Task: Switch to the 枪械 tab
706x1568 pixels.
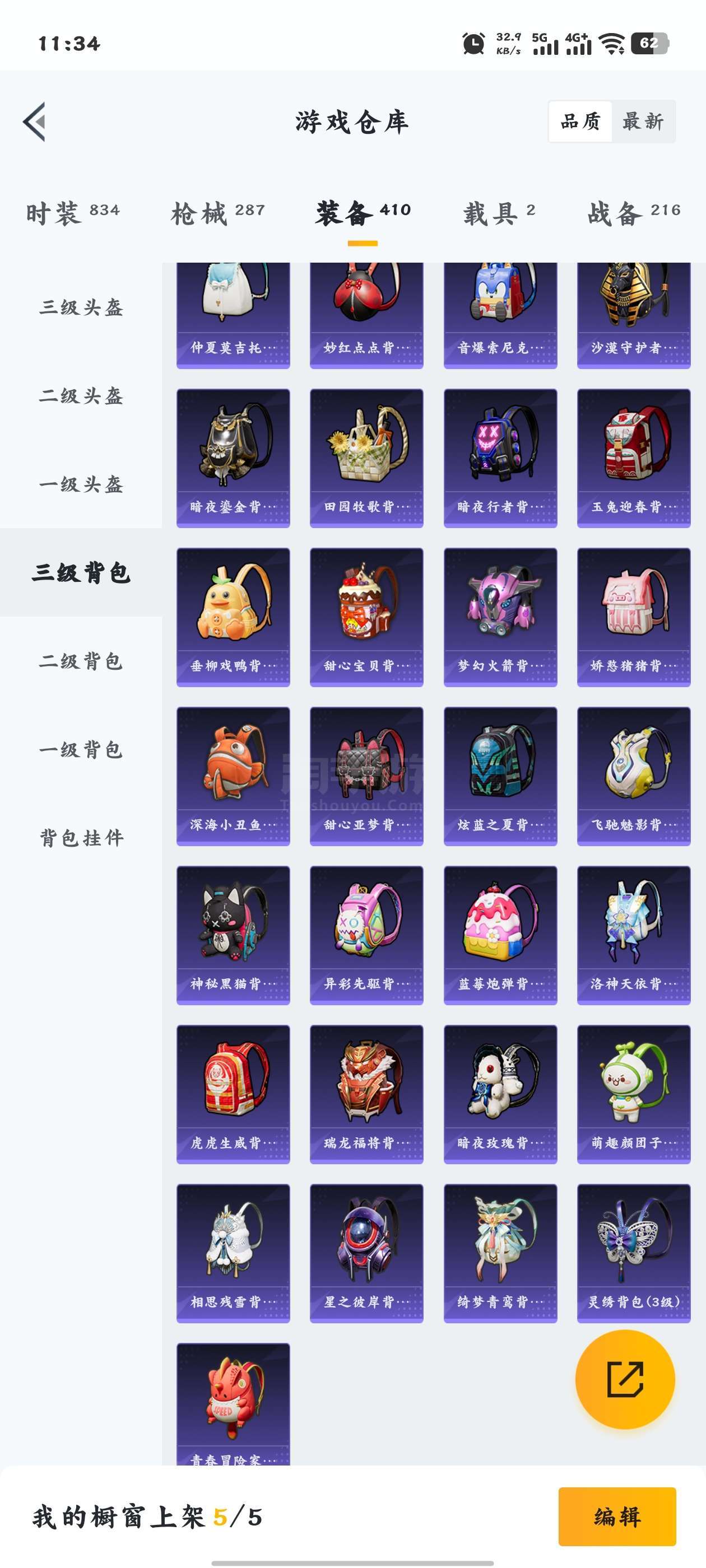Action: pos(217,213)
